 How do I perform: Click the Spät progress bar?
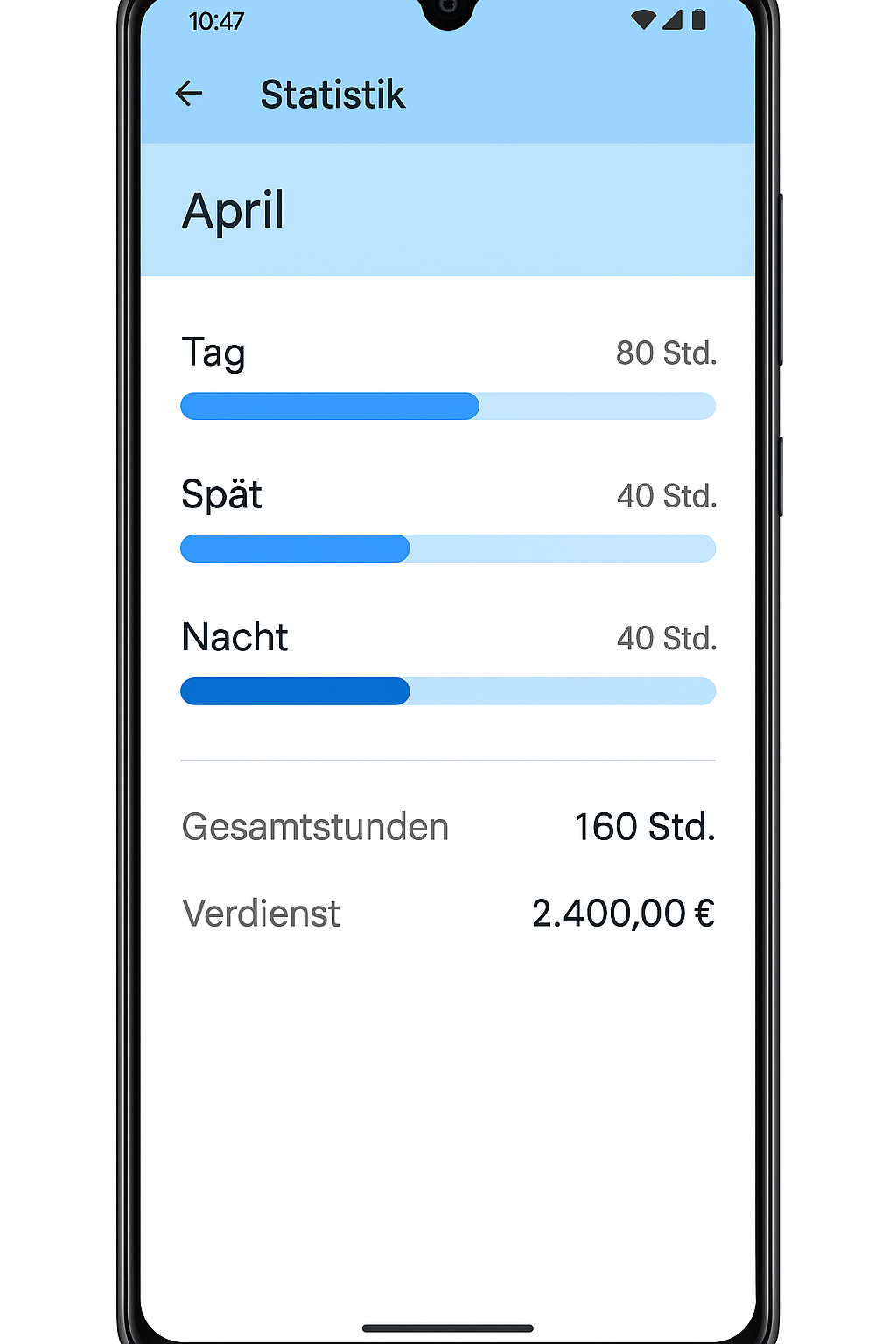point(447,548)
